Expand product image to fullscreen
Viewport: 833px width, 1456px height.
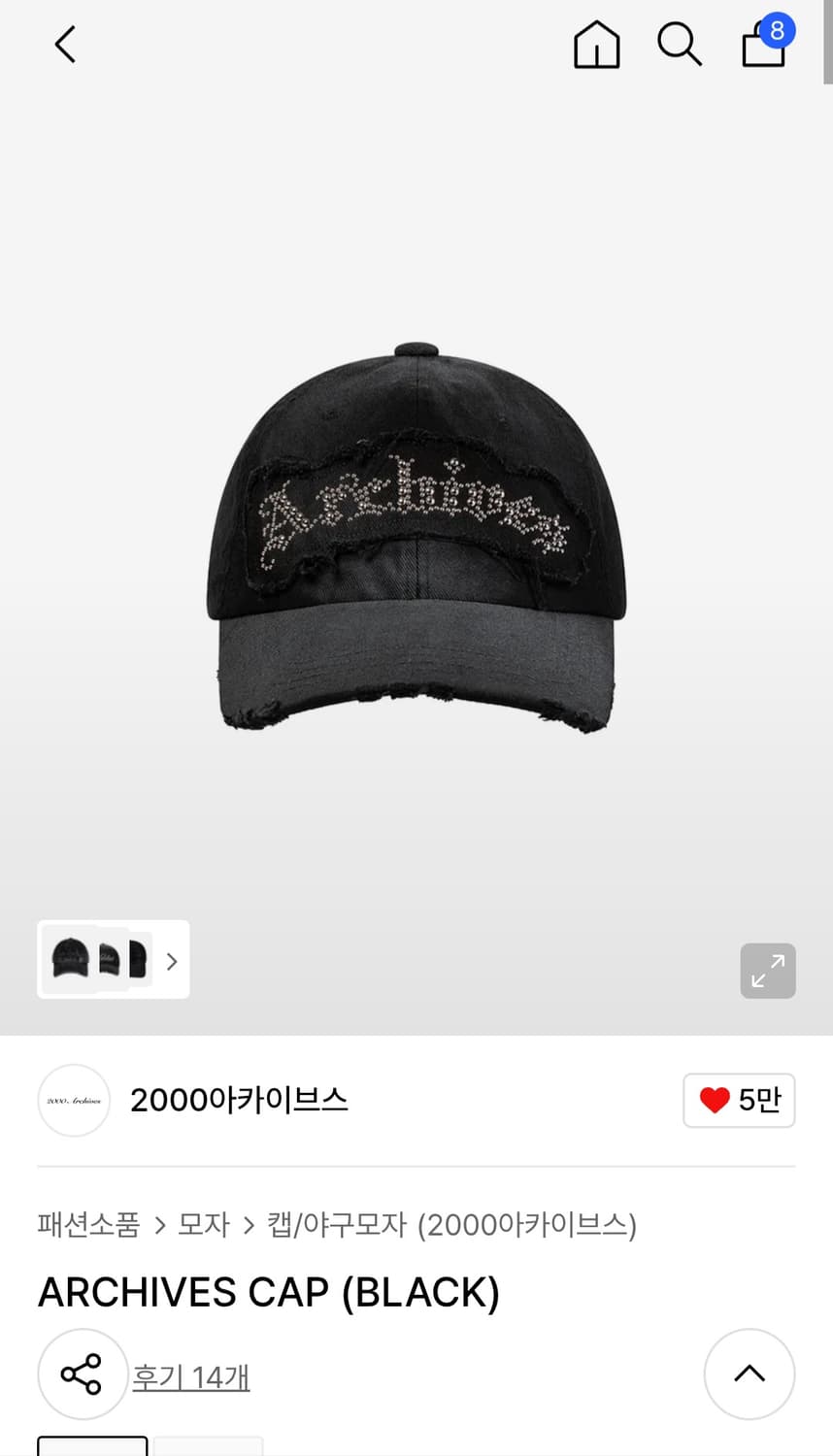click(768, 971)
